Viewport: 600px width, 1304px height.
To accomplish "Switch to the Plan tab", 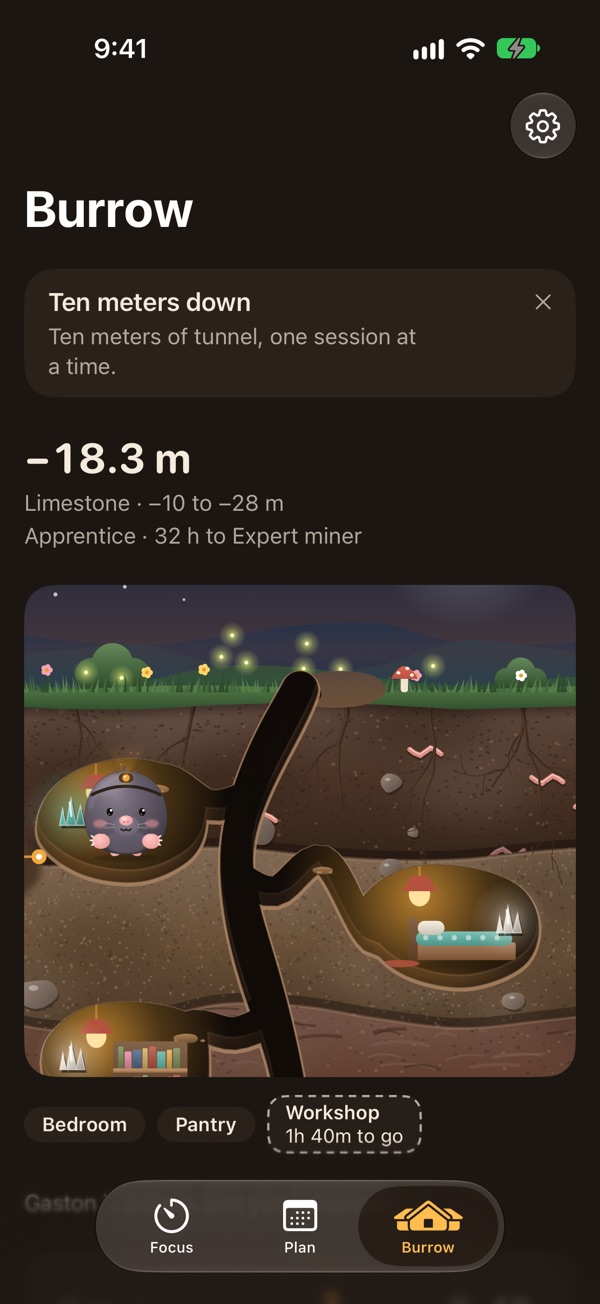I will pyautogui.click(x=300, y=1227).
